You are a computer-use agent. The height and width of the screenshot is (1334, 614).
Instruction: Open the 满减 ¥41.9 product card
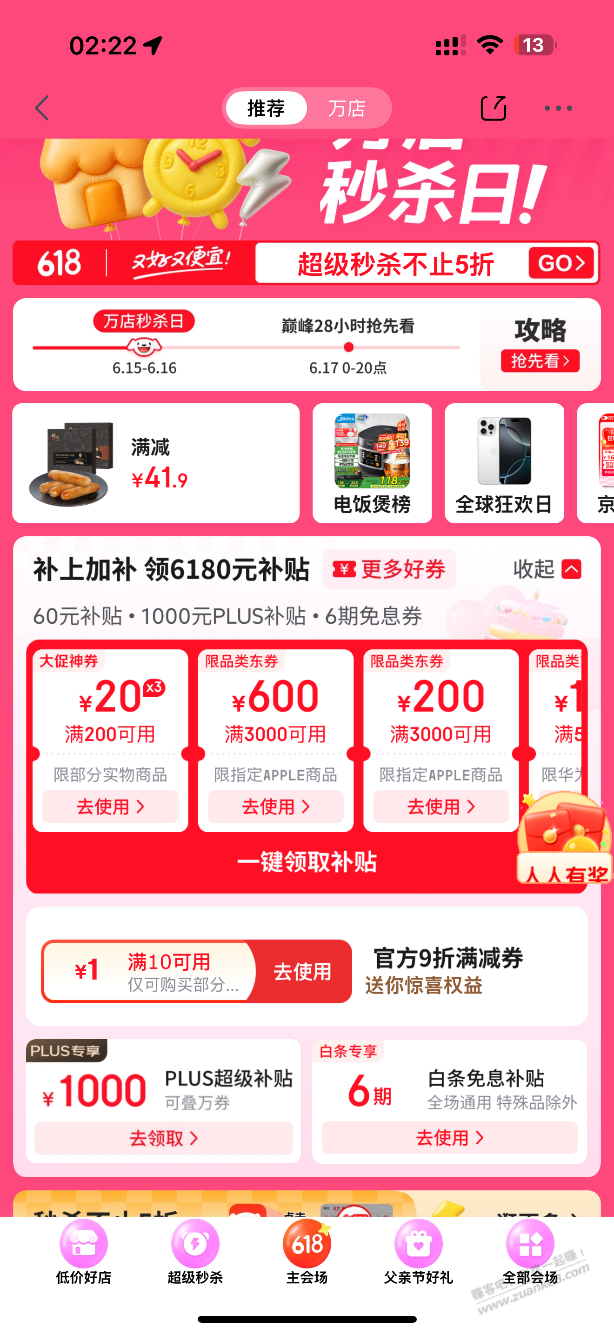156,463
